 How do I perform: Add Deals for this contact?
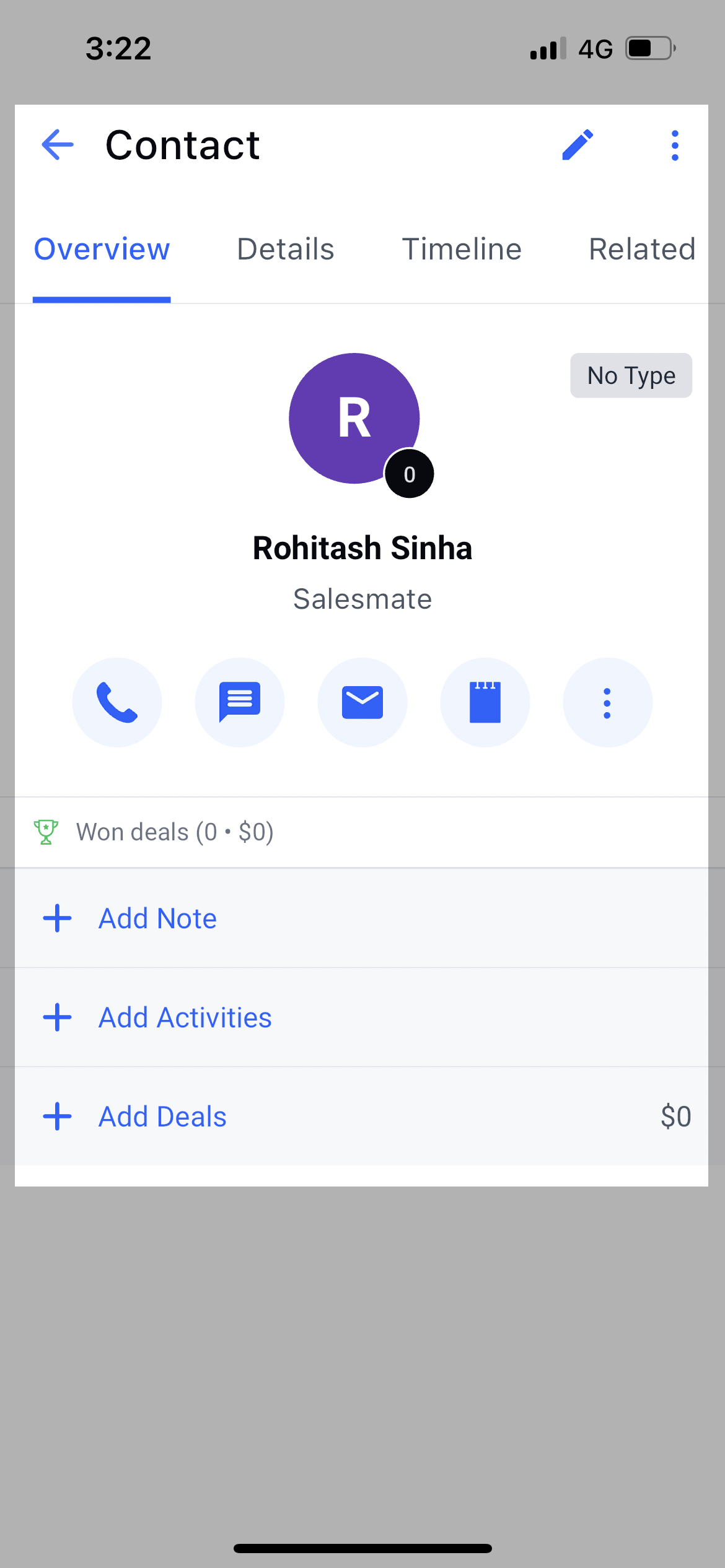pyautogui.click(x=162, y=1117)
